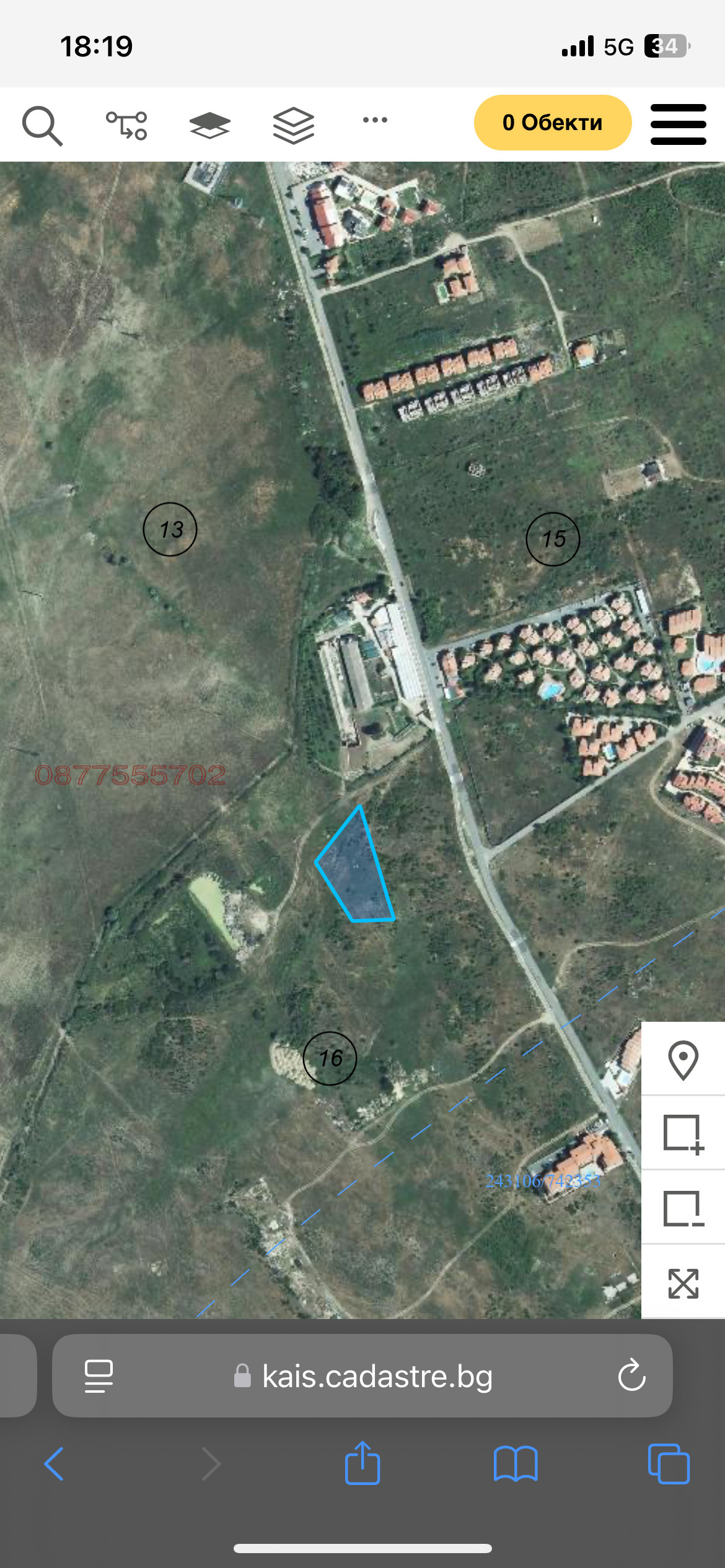725x1568 pixels.
Task: Open the stacked layers panel
Action: pyautogui.click(x=294, y=125)
